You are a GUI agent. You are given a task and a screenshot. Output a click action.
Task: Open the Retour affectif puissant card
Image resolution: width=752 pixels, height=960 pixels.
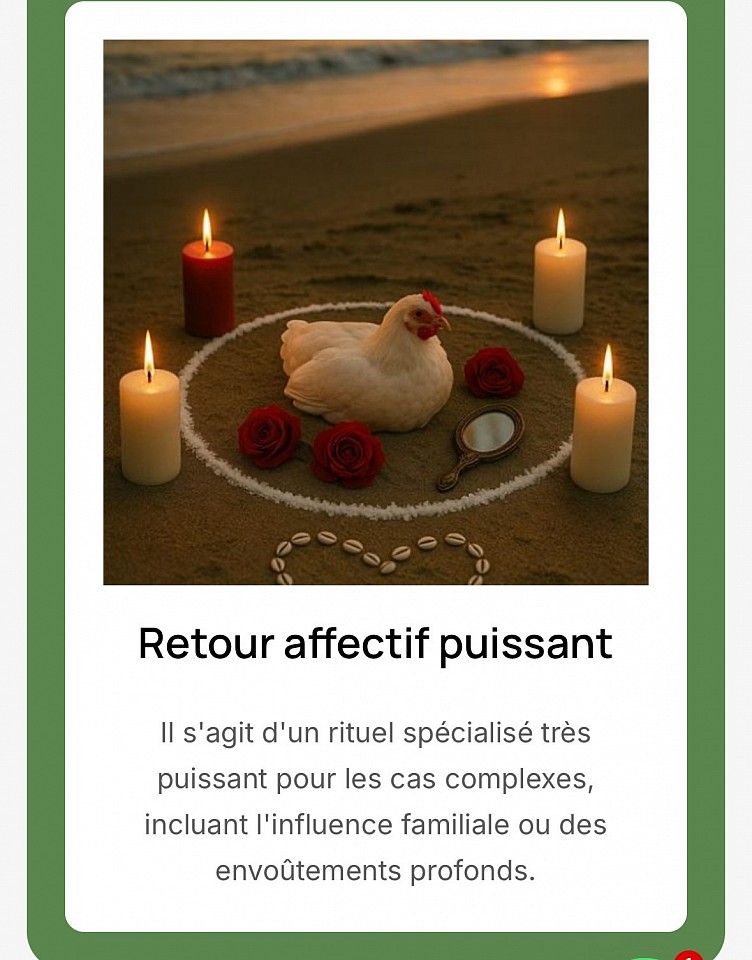[x=375, y=643]
